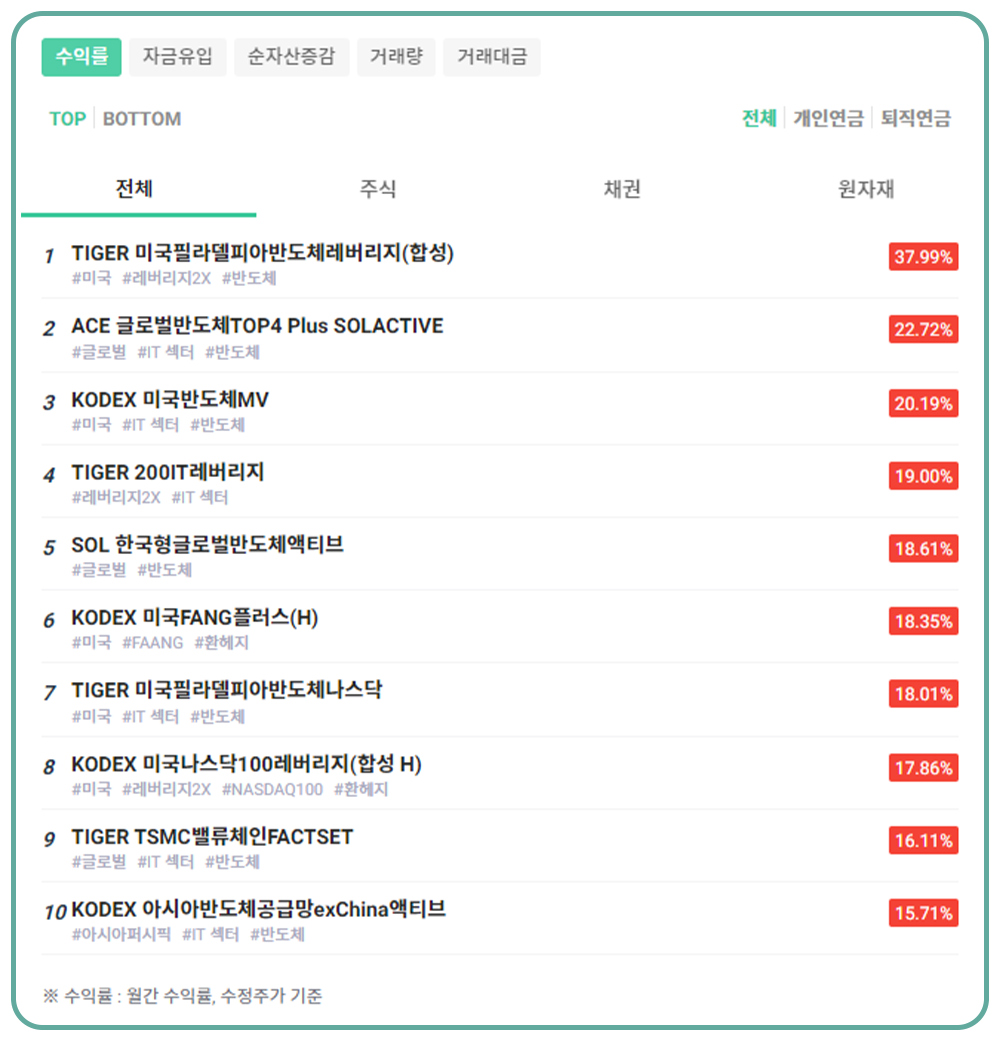This screenshot has width=1000, height=1040.
Task: Switch to the 채권 tab
Action: (622, 189)
